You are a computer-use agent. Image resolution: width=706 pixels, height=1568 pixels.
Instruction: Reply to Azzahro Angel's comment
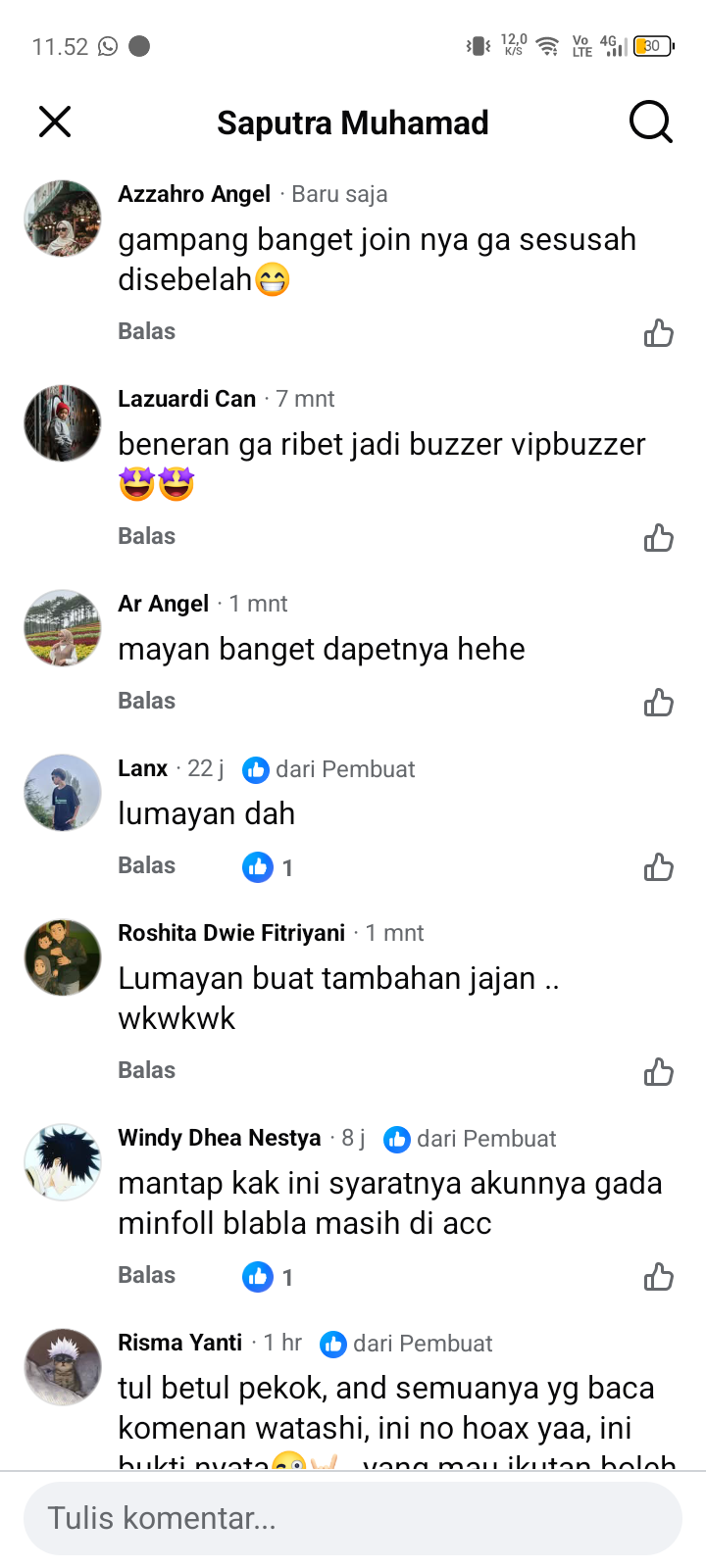146,331
